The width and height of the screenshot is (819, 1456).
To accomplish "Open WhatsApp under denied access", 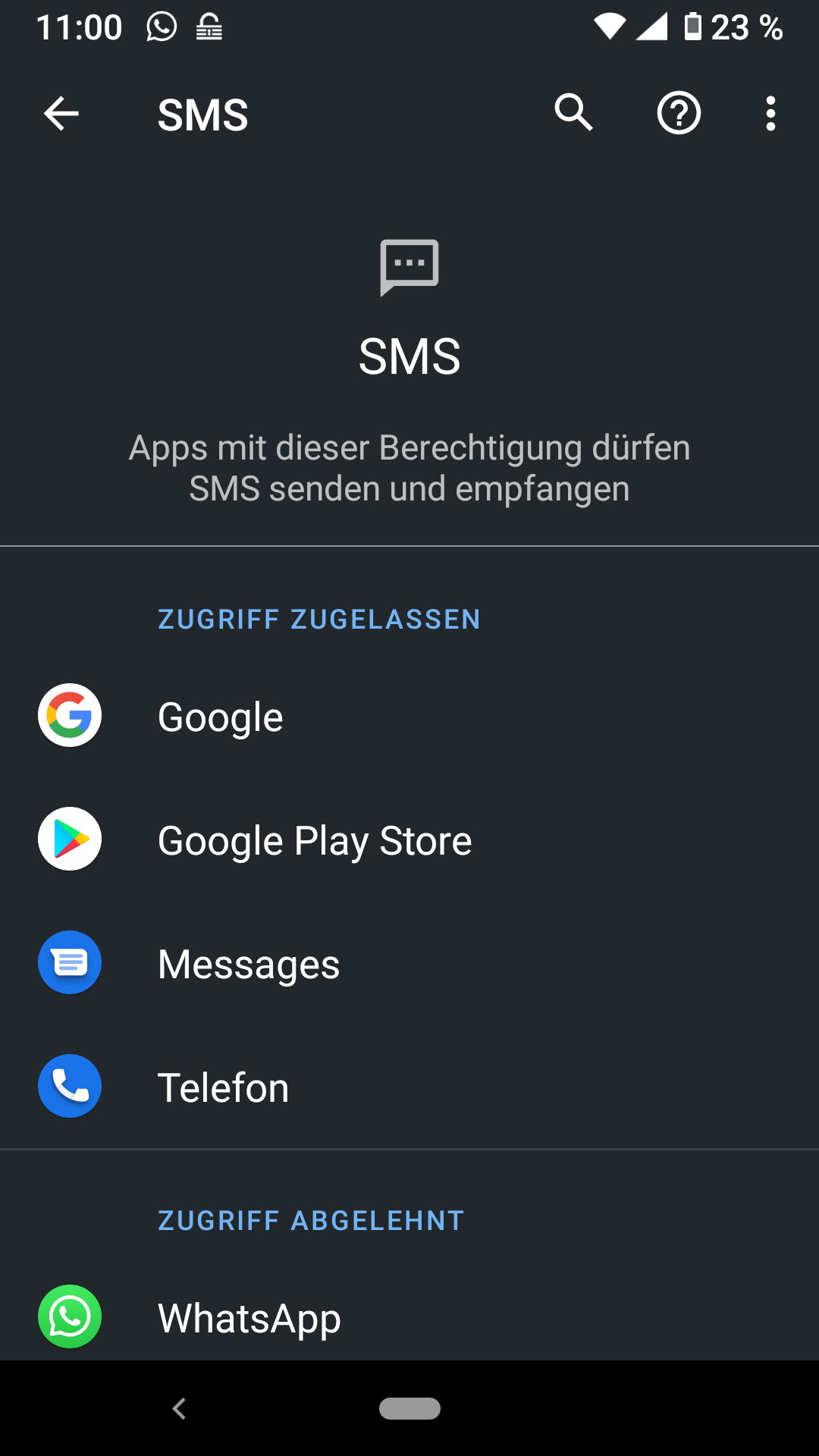I will pos(409,1317).
